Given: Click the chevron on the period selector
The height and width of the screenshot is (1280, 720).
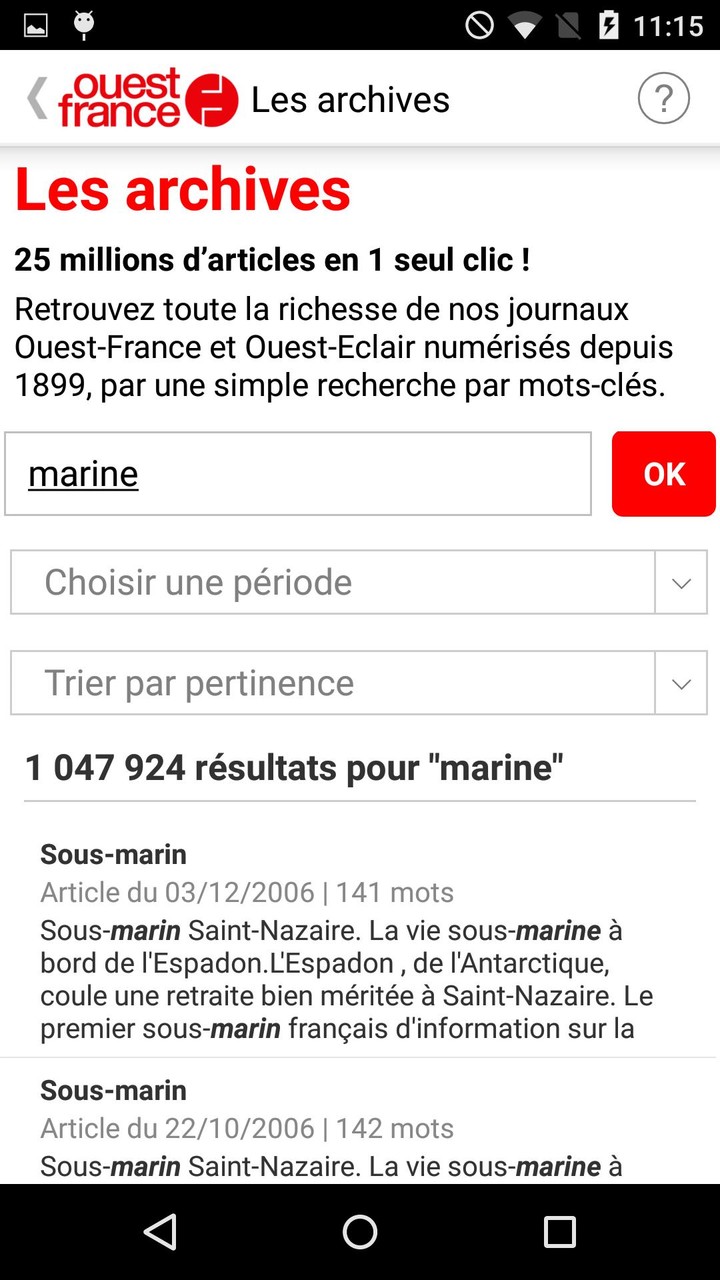Looking at the screenshot, I should (681, 582).
